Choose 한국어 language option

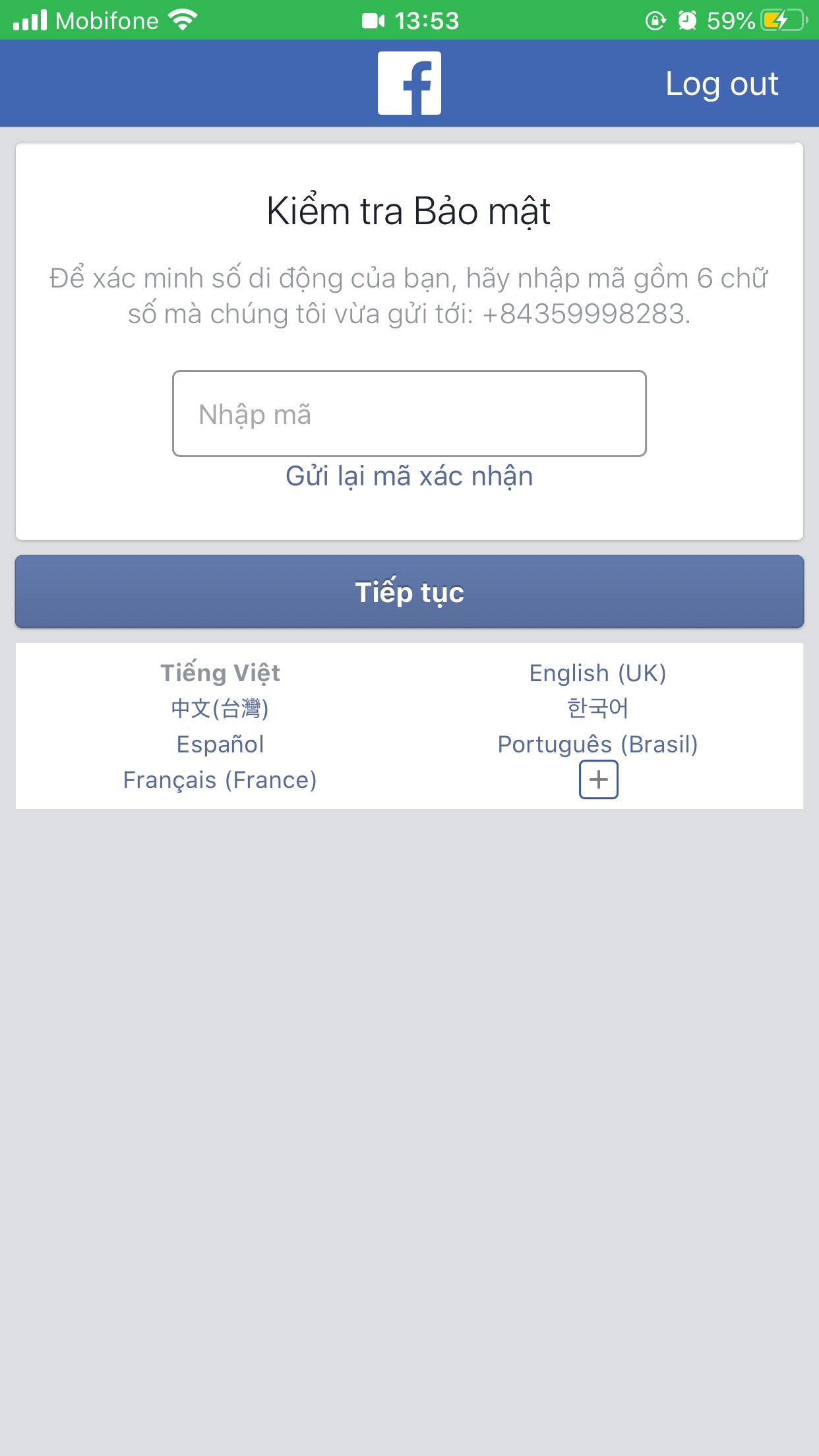click(x=597, y=708)
